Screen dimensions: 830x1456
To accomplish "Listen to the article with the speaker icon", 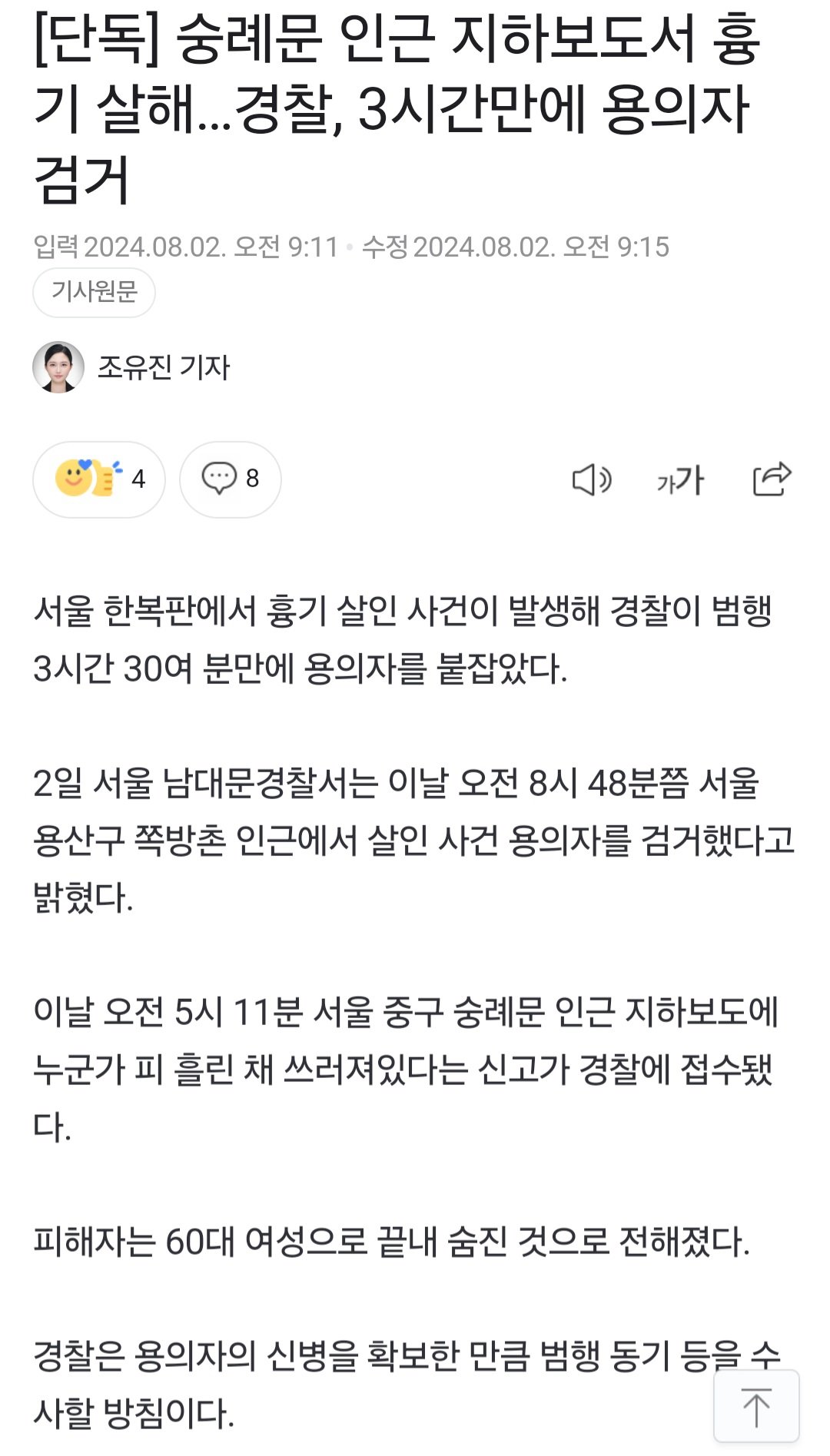I will coord(591,480).
